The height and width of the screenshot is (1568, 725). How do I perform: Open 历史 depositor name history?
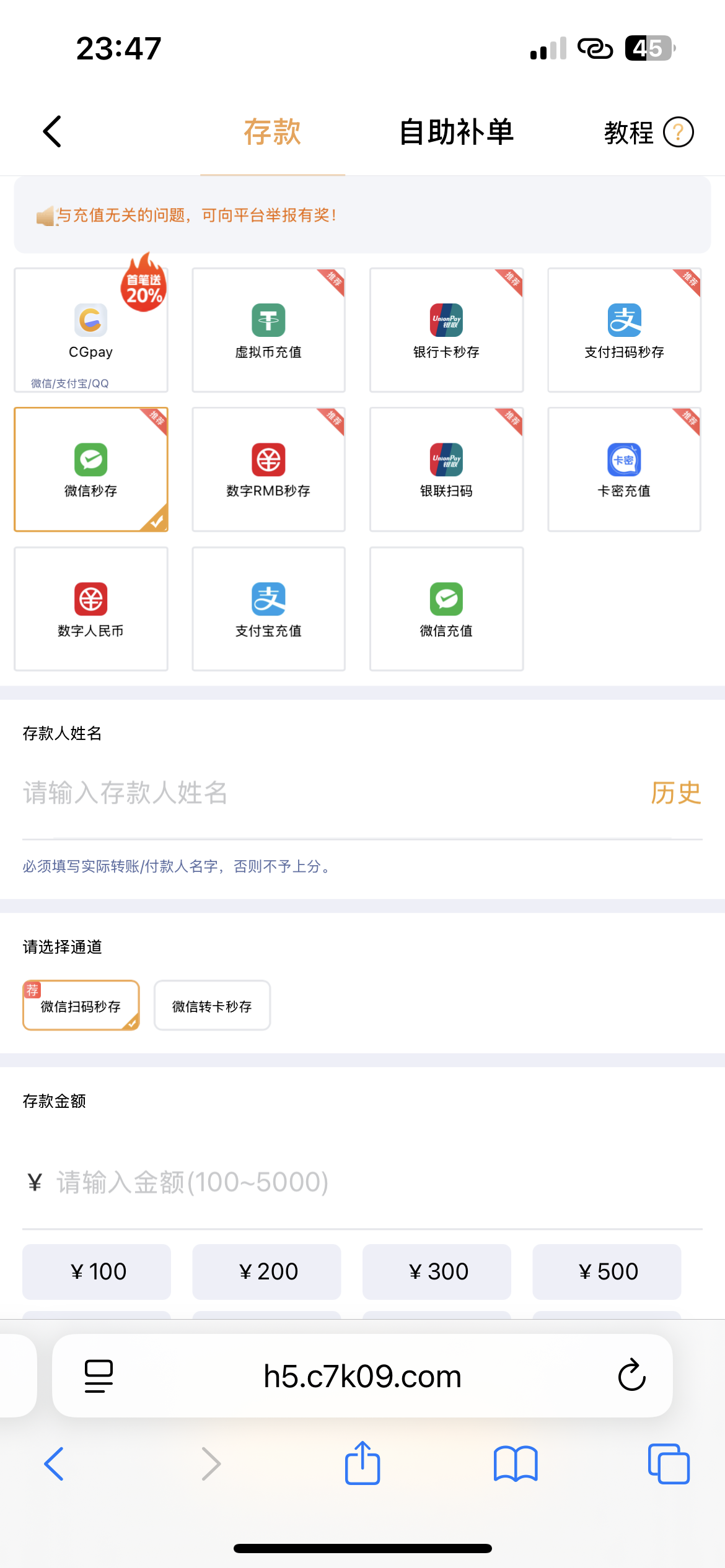(x=675, y=793)
